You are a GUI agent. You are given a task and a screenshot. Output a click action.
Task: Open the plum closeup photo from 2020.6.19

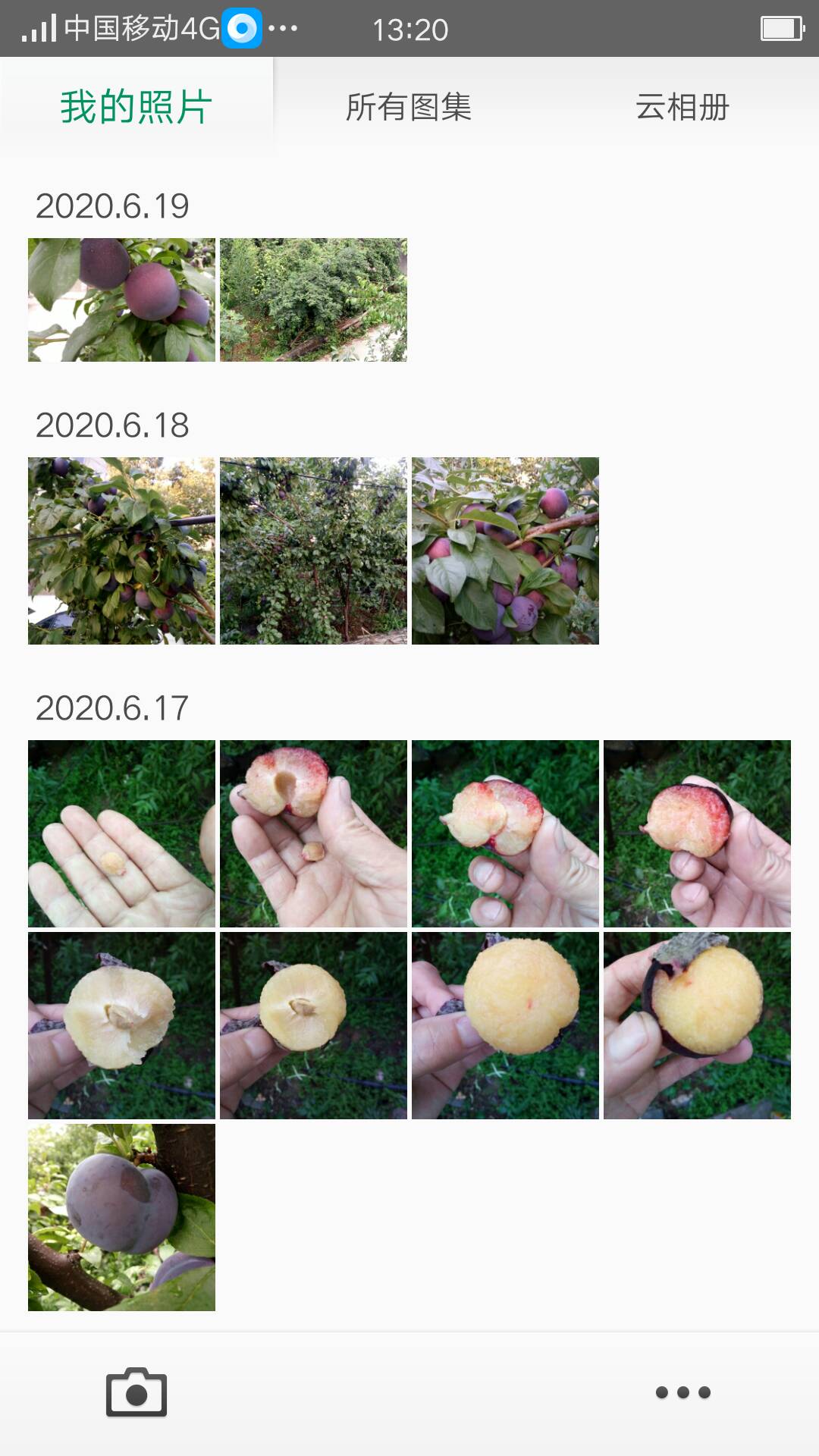tap(121, 300)
